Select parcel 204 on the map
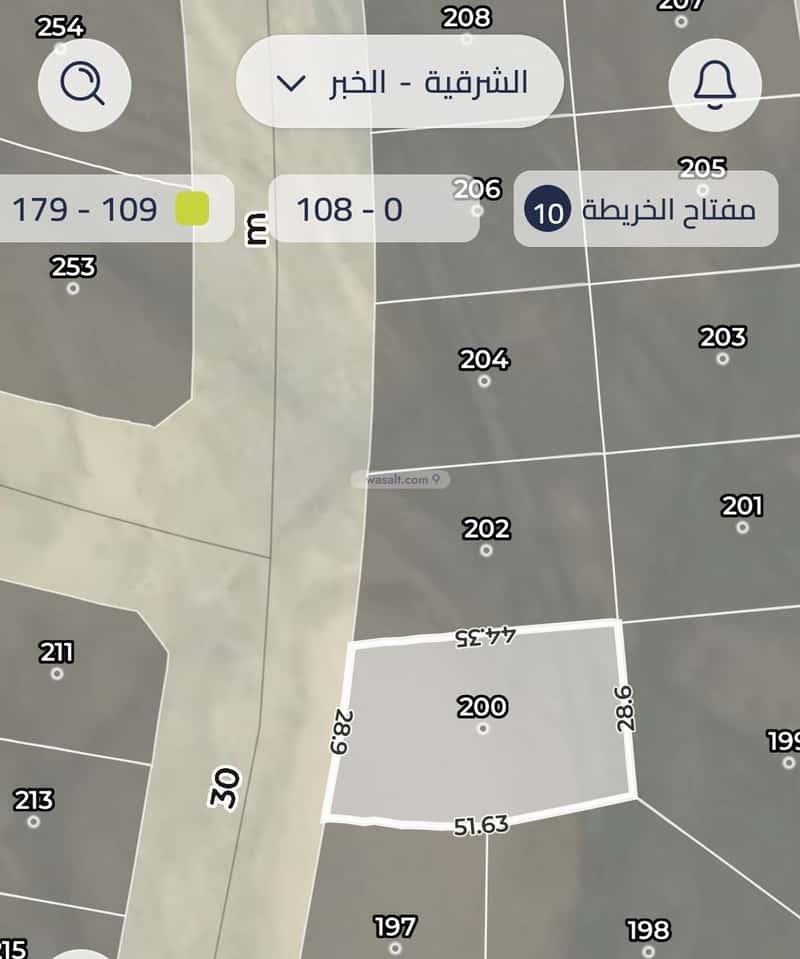This screenshot has width=800, height=959. click(484, 380)
